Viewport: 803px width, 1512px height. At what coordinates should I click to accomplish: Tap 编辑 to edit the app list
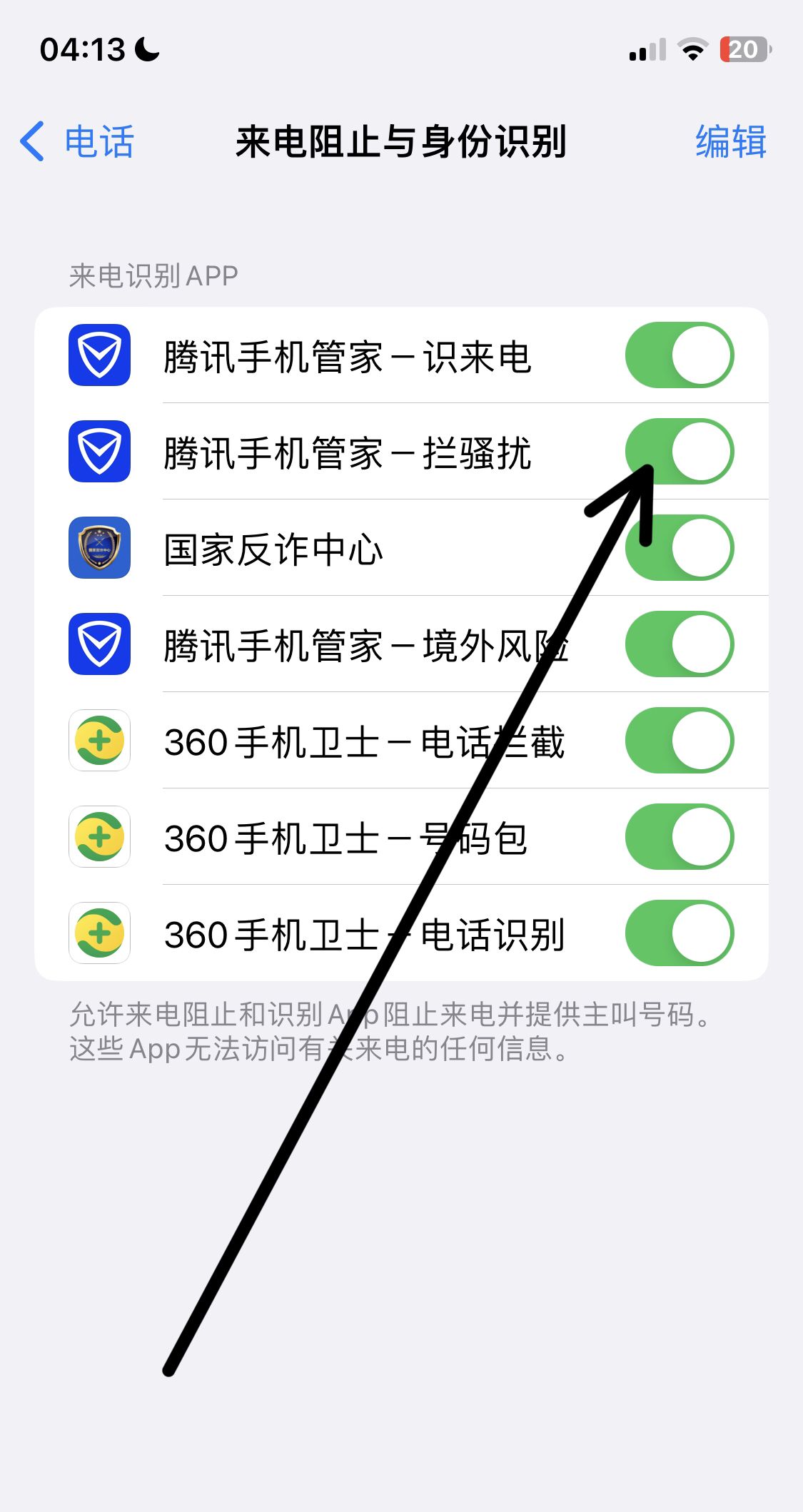[732, 141]
